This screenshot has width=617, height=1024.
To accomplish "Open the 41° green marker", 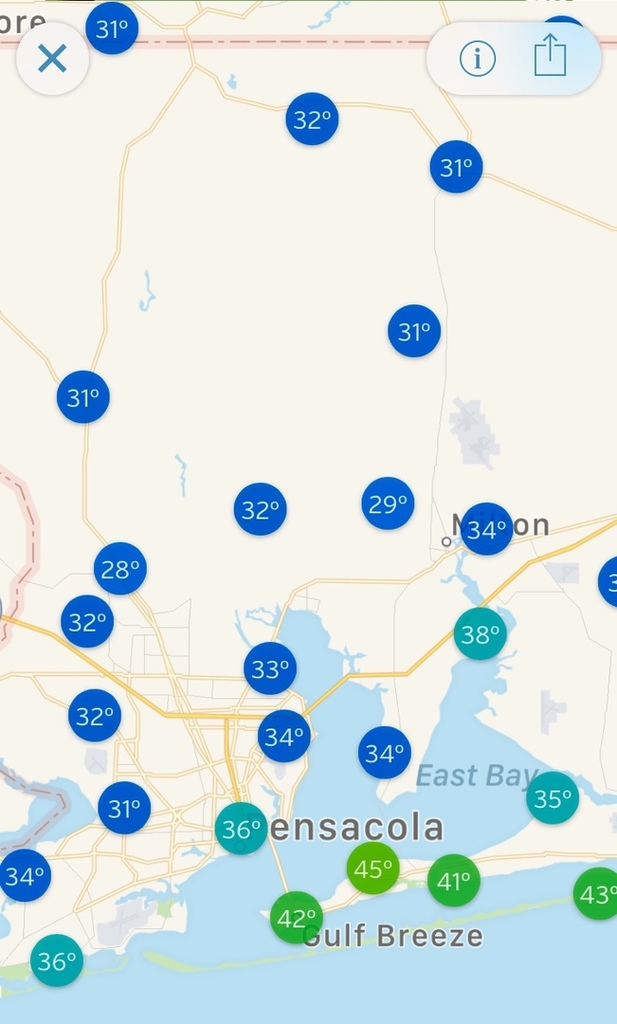I will (x=454, y=881).
